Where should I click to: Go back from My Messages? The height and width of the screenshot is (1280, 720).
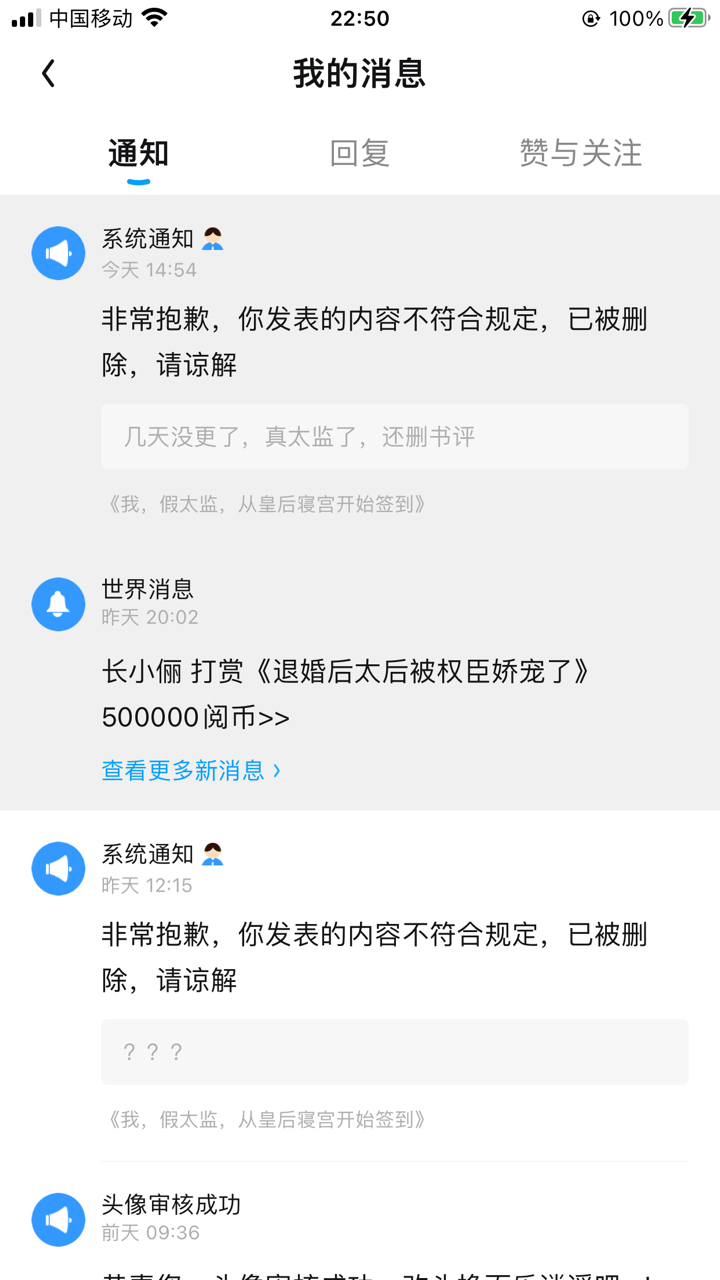[48, 73]
